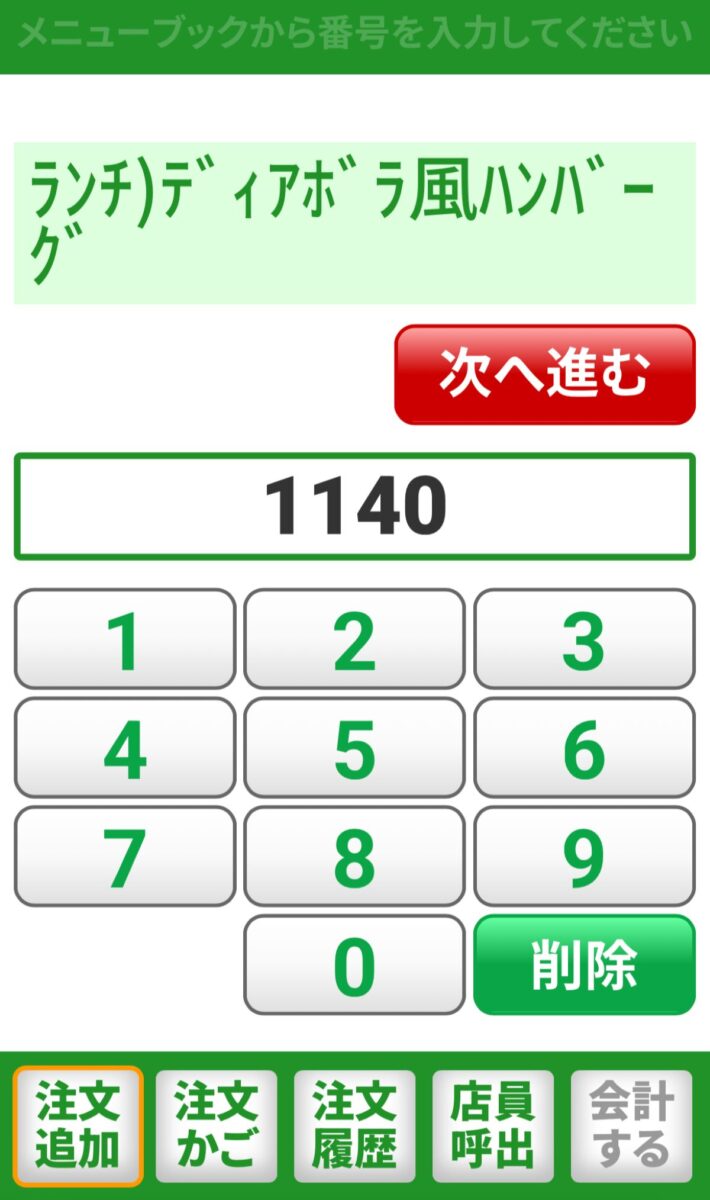
Task: Tap the menu number field showing 1140
Action: 355,507
